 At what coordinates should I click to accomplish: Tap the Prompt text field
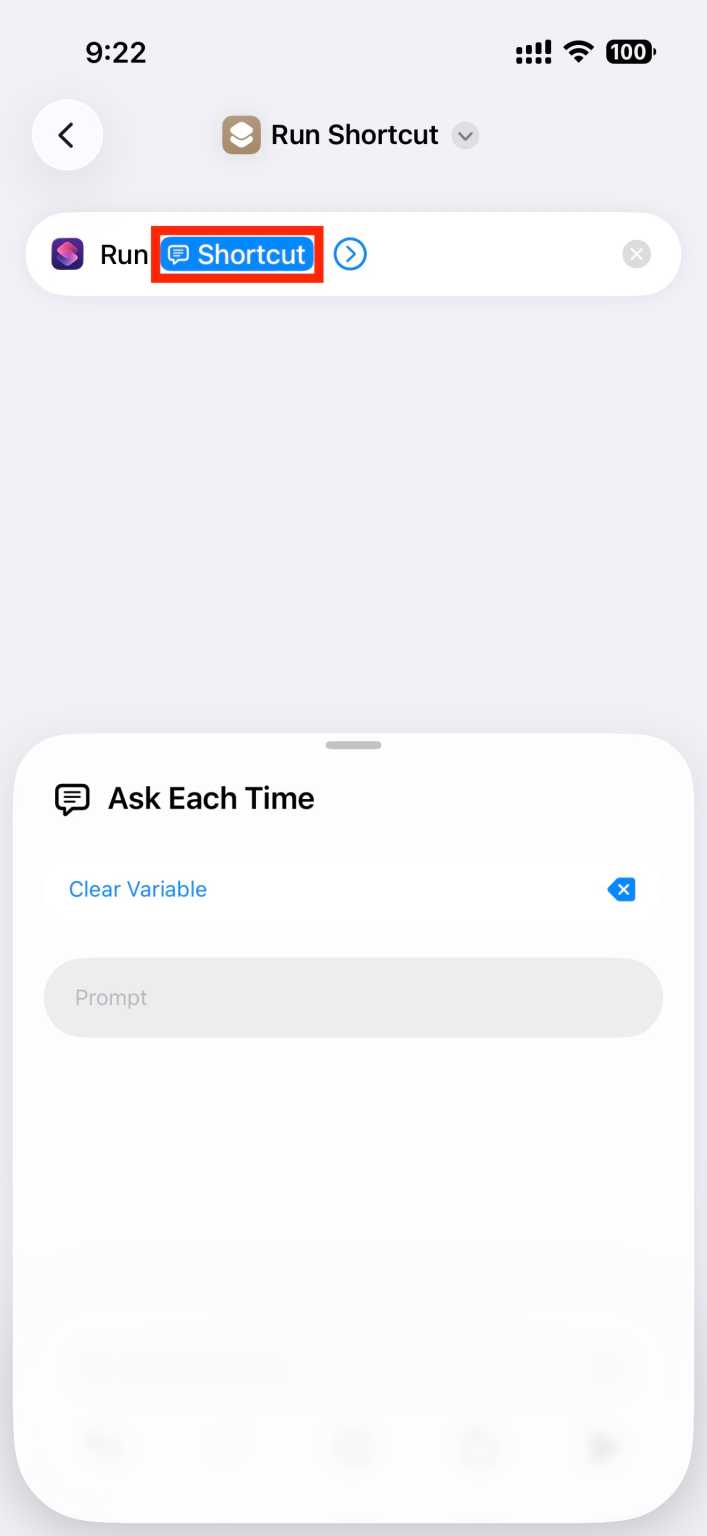(x=353, y=998)
